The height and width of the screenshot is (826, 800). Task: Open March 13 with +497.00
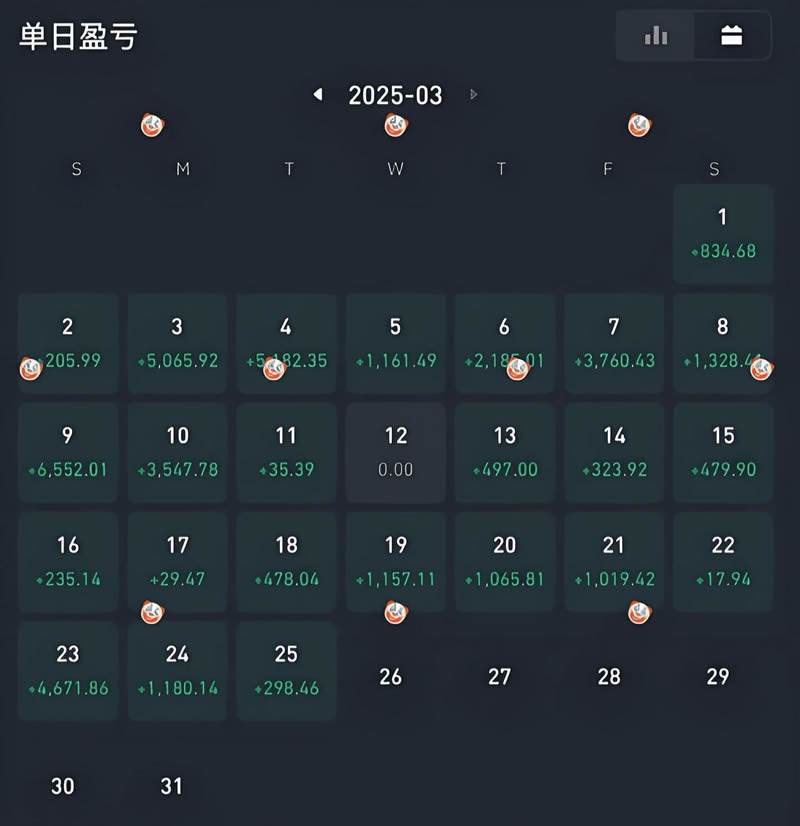(x=505, y=452)
